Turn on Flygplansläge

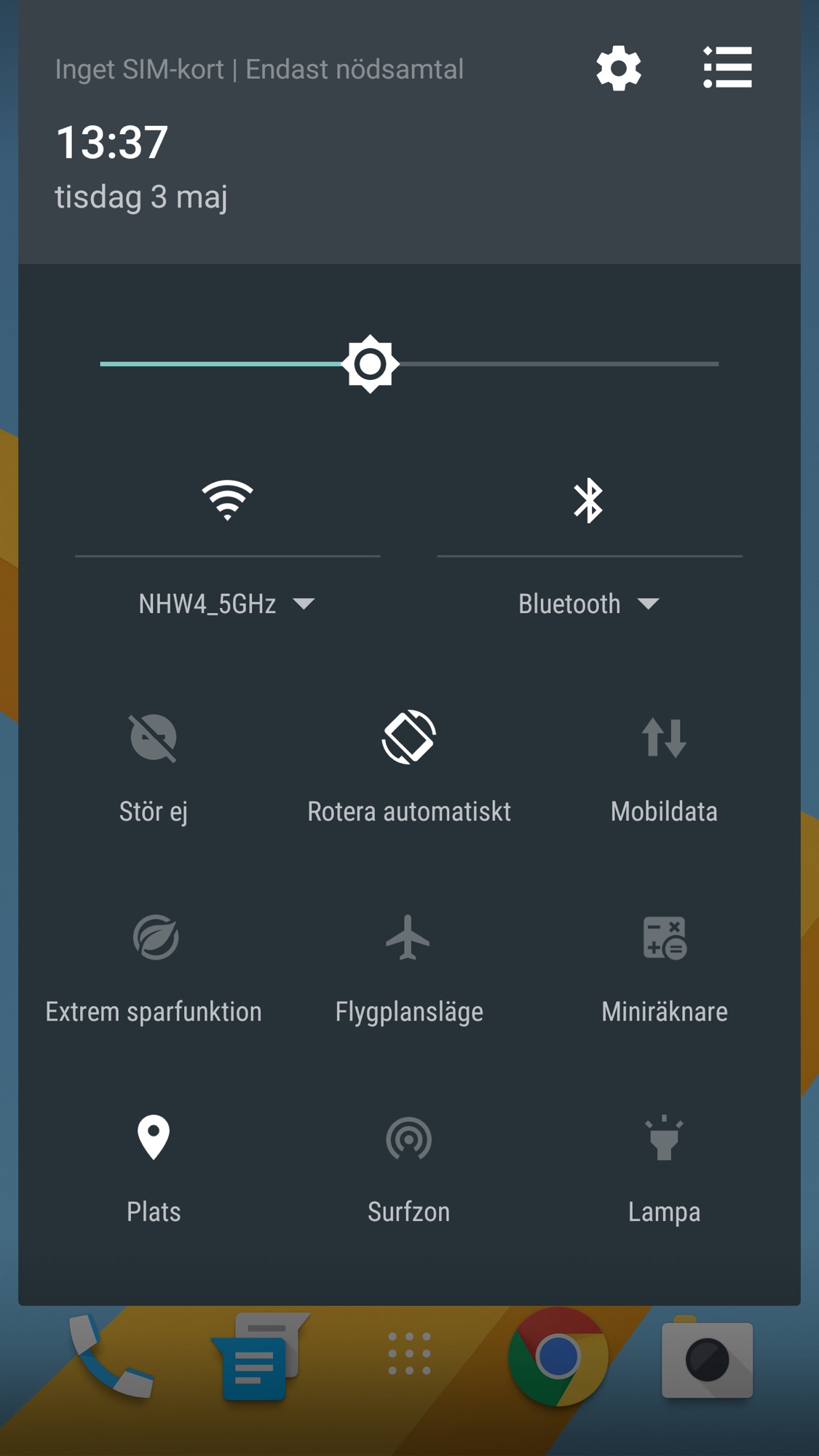pos(408,938)
